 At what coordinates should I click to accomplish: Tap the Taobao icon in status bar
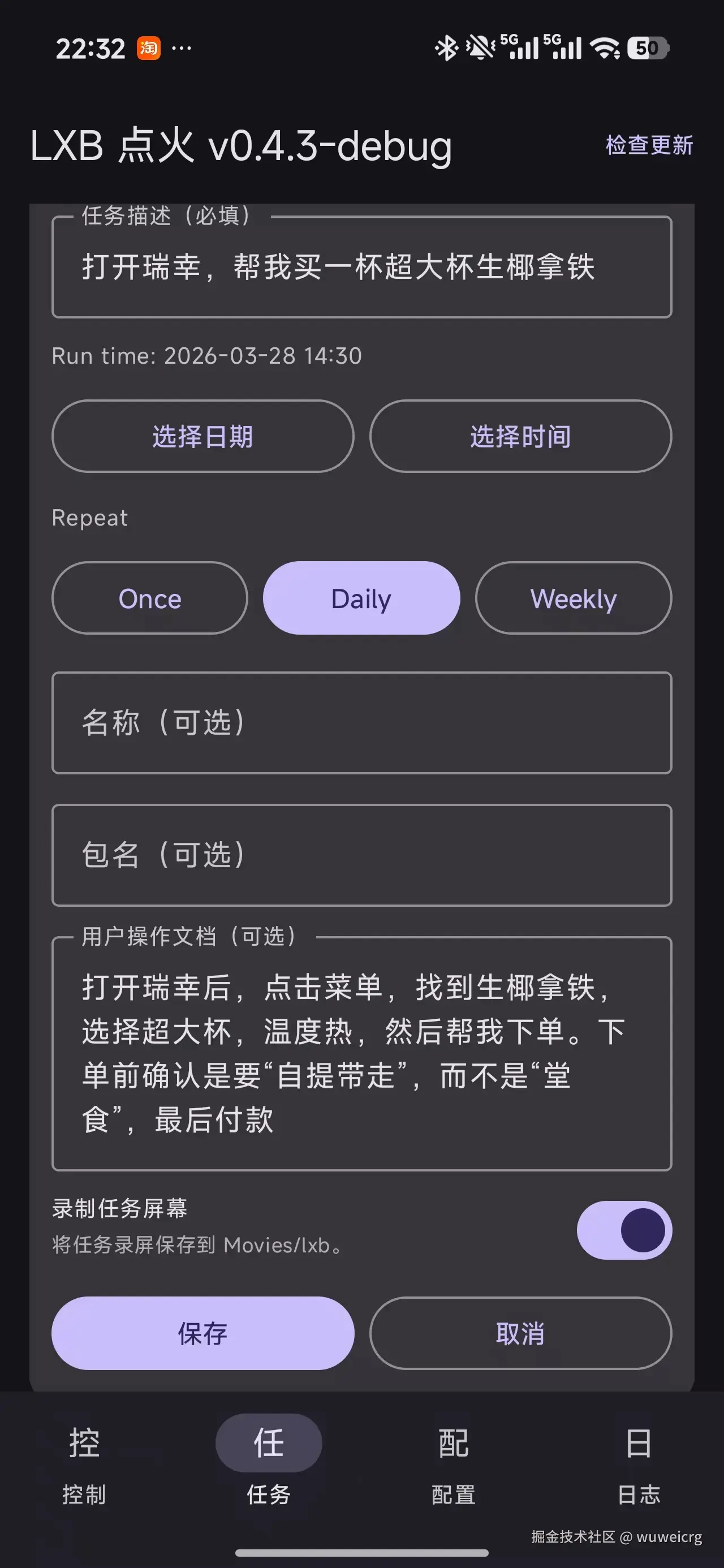[150, 46]
